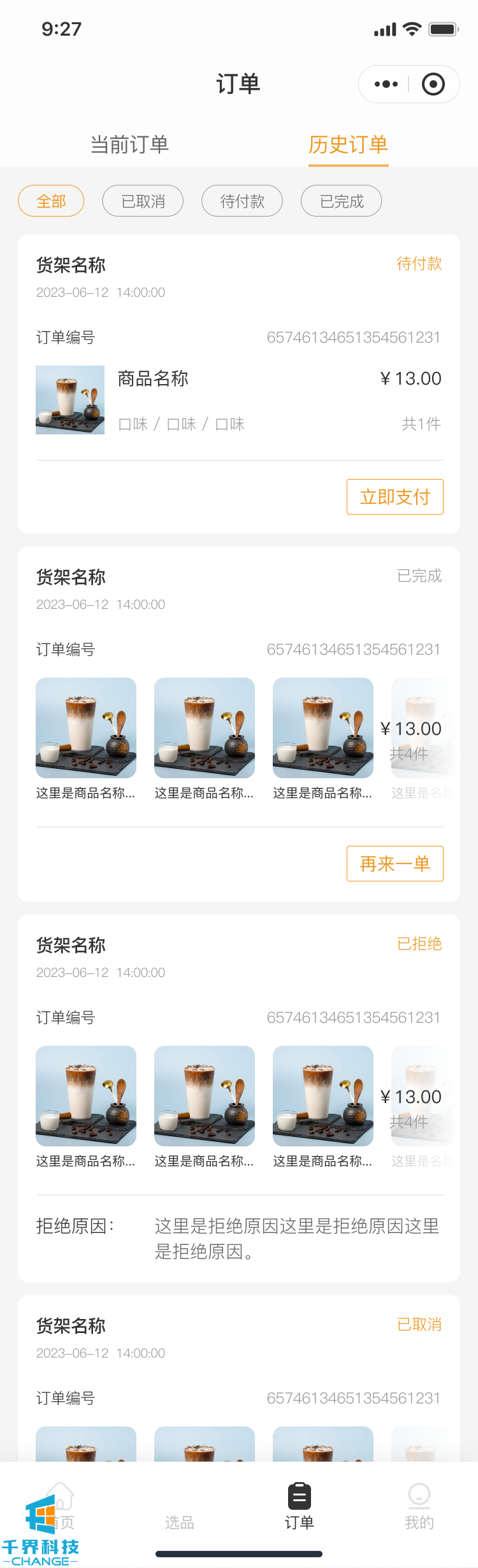Tap the 订单 bottom navigation tab
The height and width of the screenshot is (1568, 478).
[299, 1509]
